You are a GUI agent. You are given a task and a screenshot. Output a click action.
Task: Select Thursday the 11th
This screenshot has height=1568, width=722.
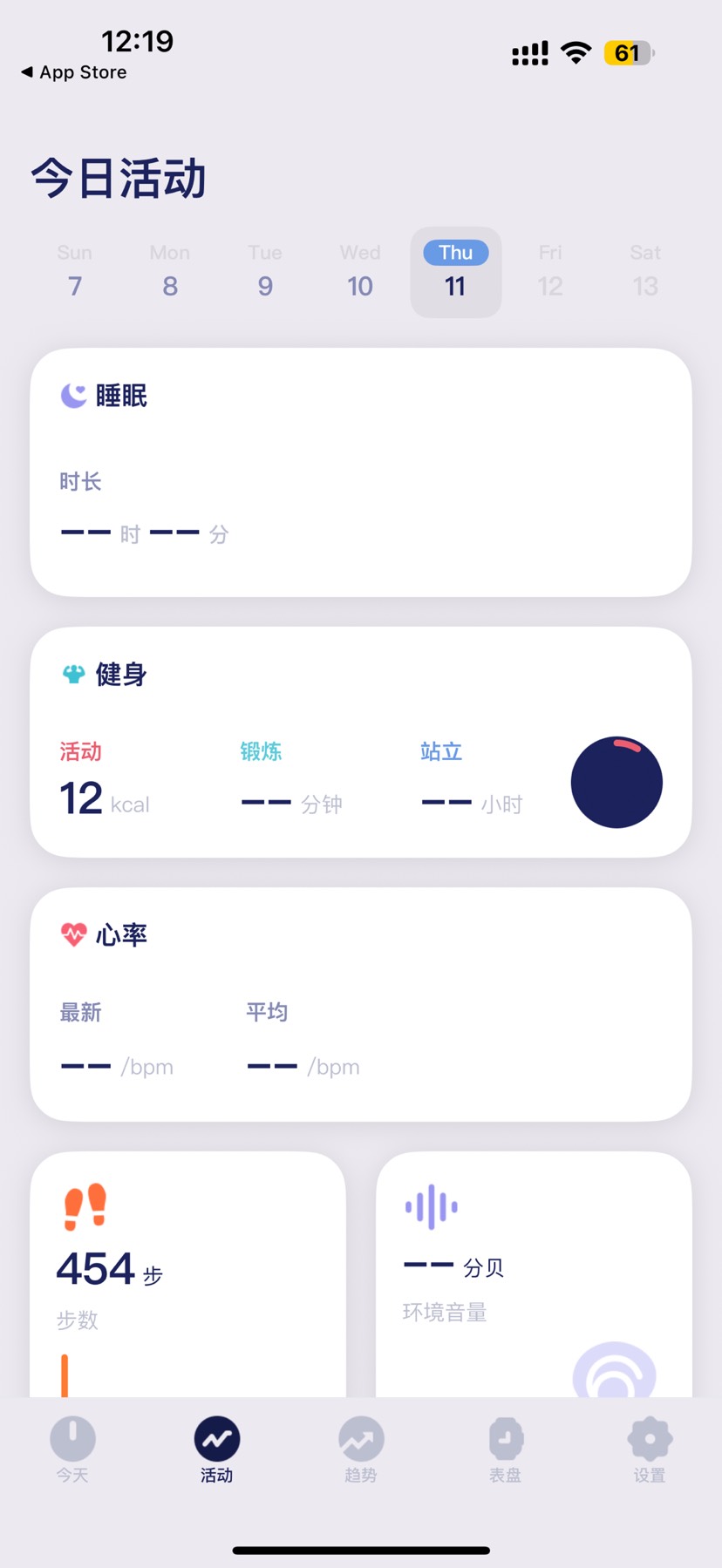point(455,272)
